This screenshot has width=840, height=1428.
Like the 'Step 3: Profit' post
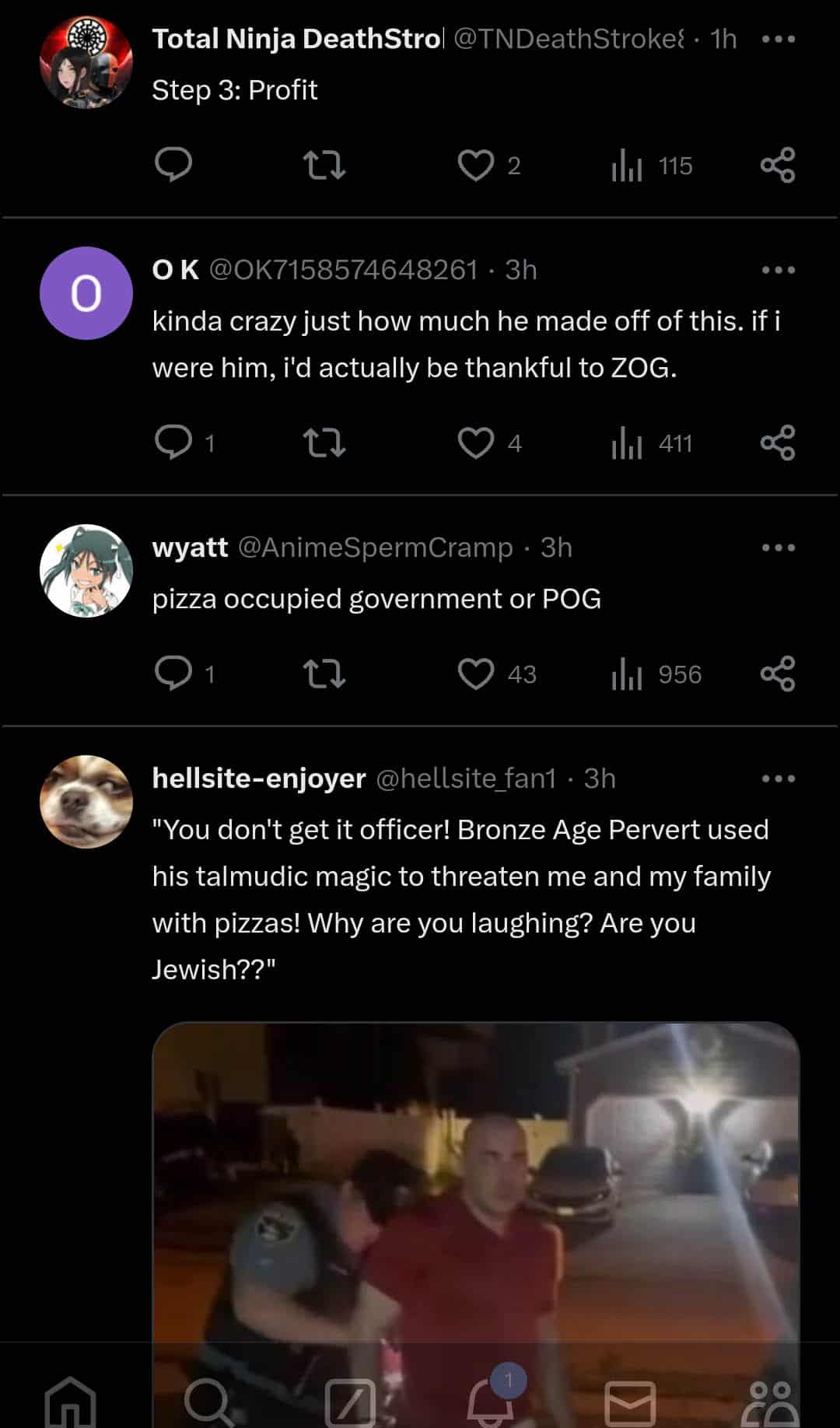475,165
